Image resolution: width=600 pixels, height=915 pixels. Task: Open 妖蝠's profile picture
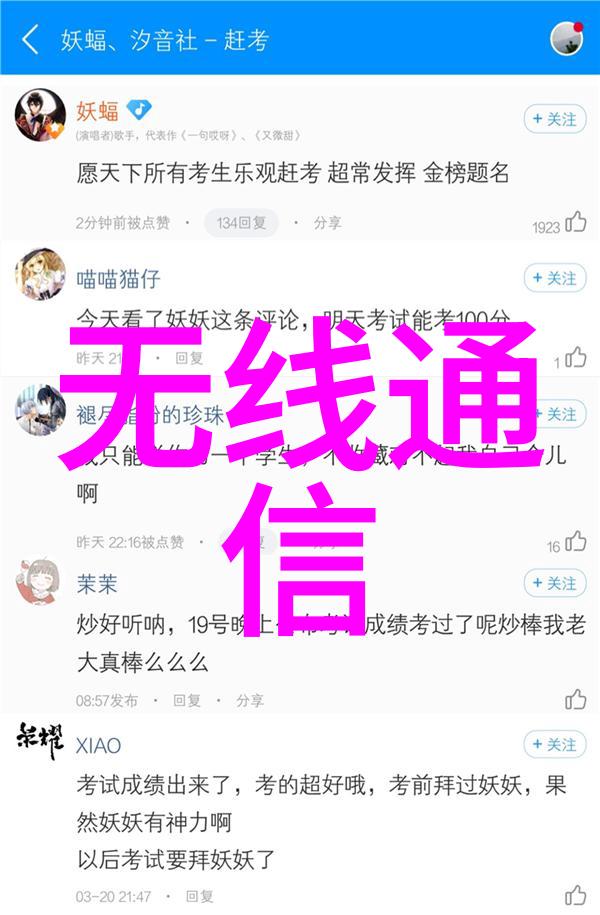point(40,115)
